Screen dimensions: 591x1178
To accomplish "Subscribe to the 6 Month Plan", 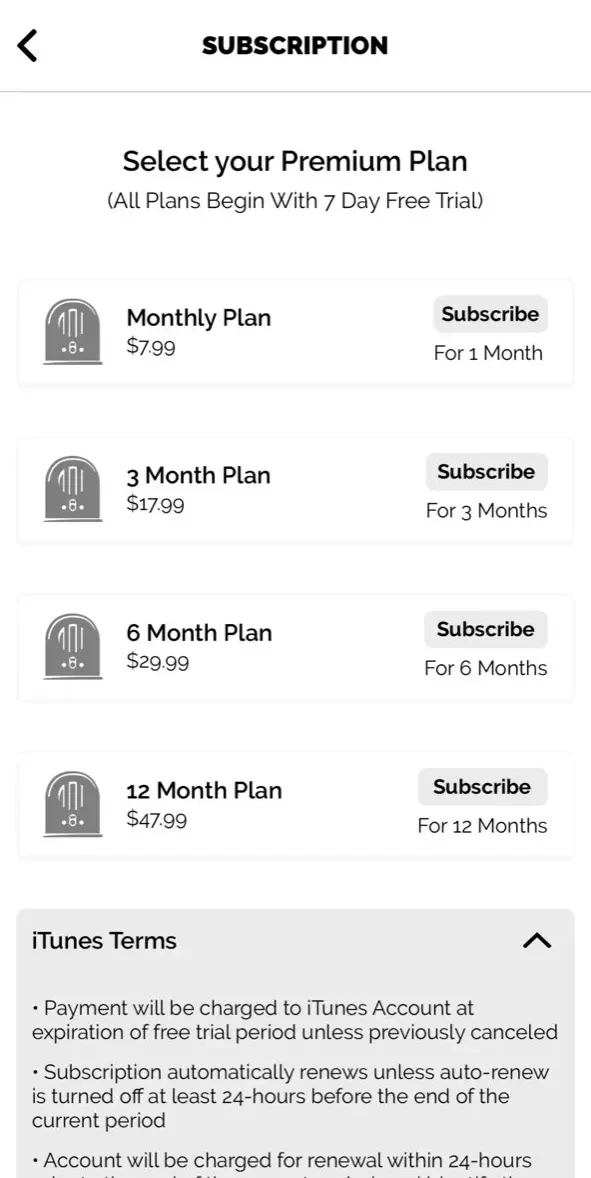I will click(x=486, y=630).
